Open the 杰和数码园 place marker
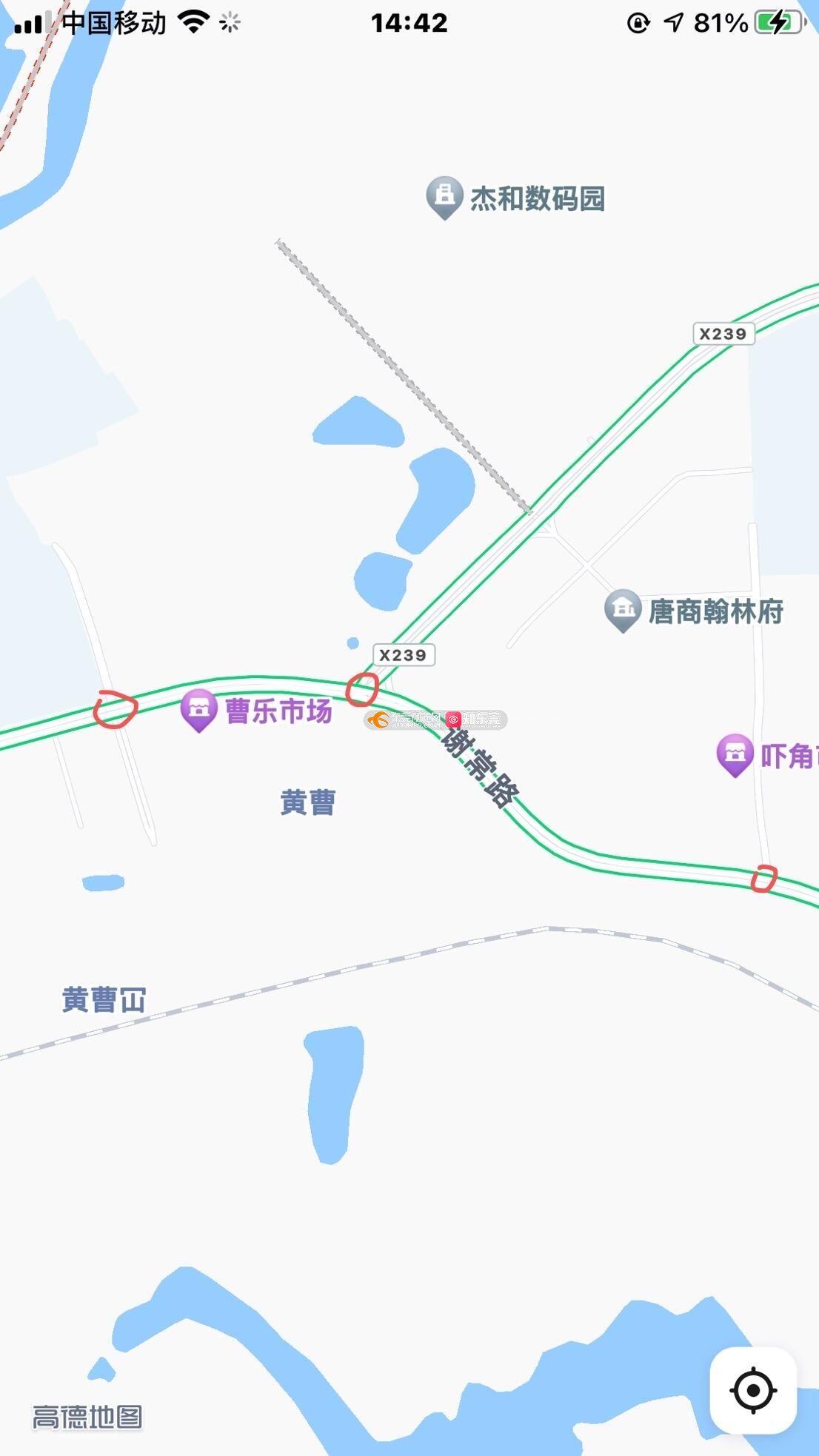This screenshot has width=819, height=1456. point(444,197)
